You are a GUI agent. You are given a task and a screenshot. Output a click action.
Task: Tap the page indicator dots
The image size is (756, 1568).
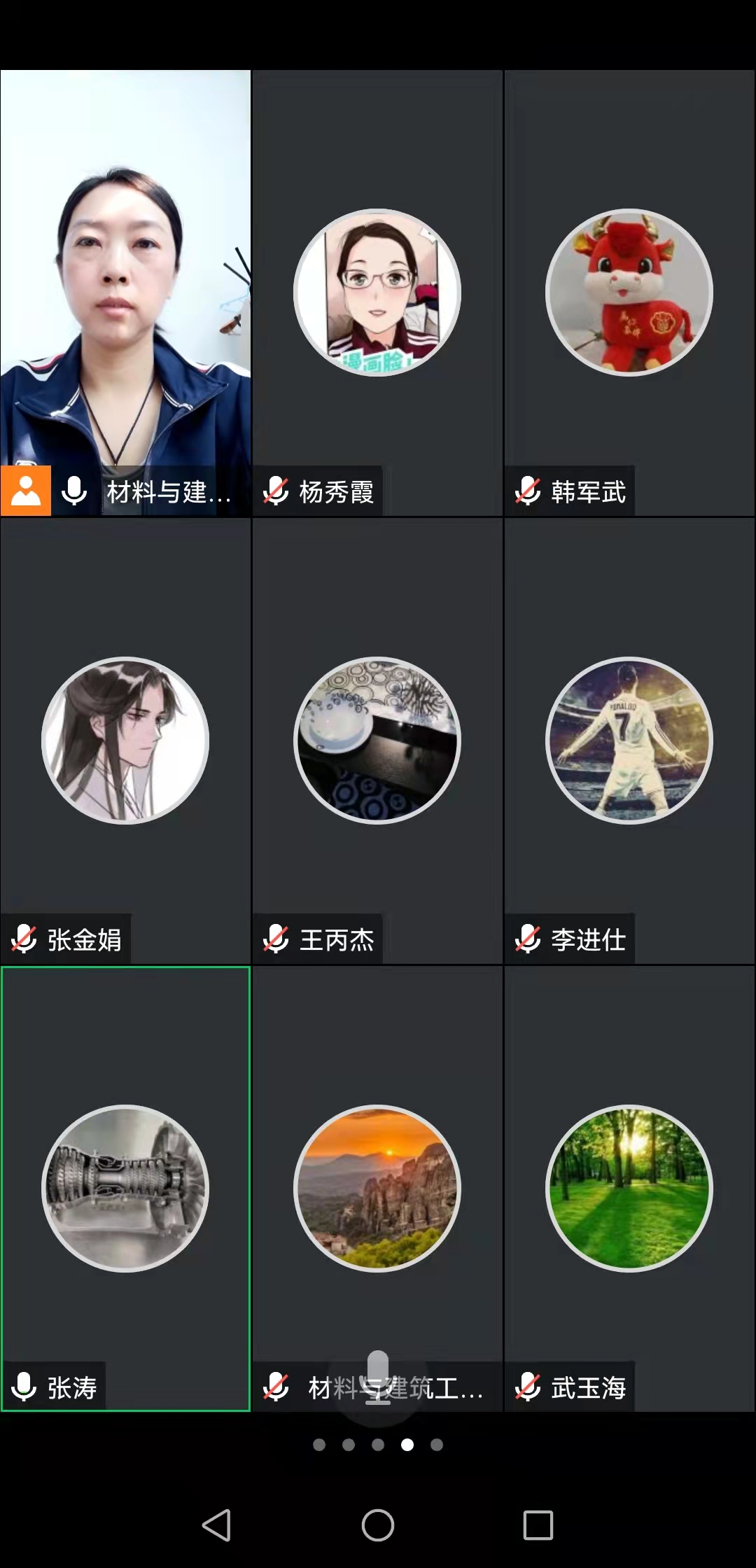point(378,1445)
